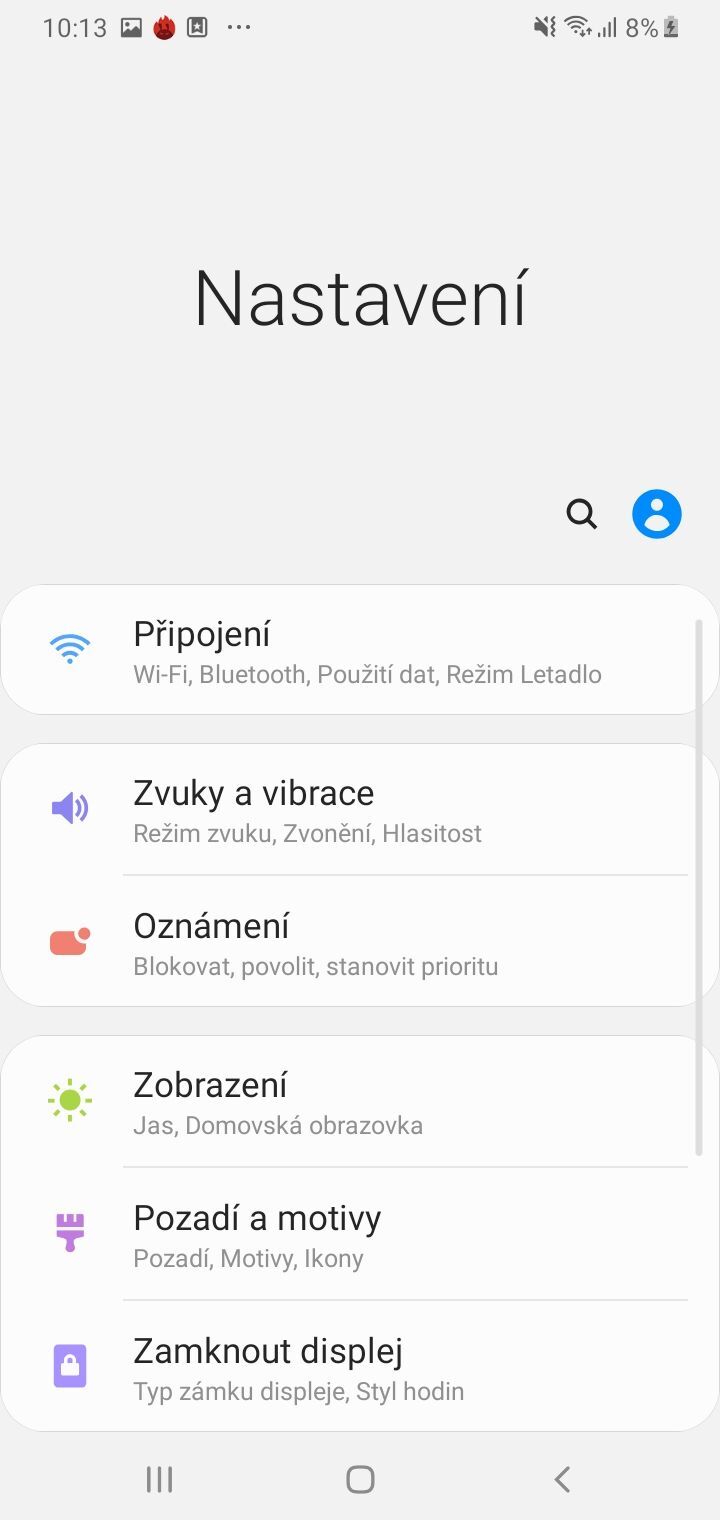
Task: Open Wi-Fi status indicator
Action: [x=576, y=27]
